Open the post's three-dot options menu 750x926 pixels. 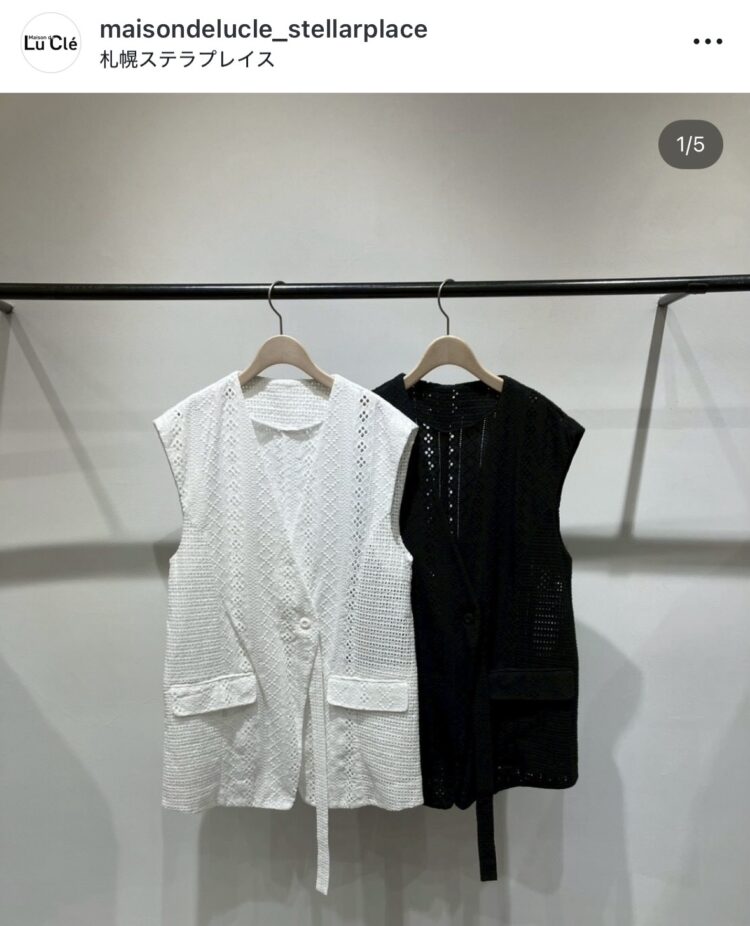tap(707, 42)
